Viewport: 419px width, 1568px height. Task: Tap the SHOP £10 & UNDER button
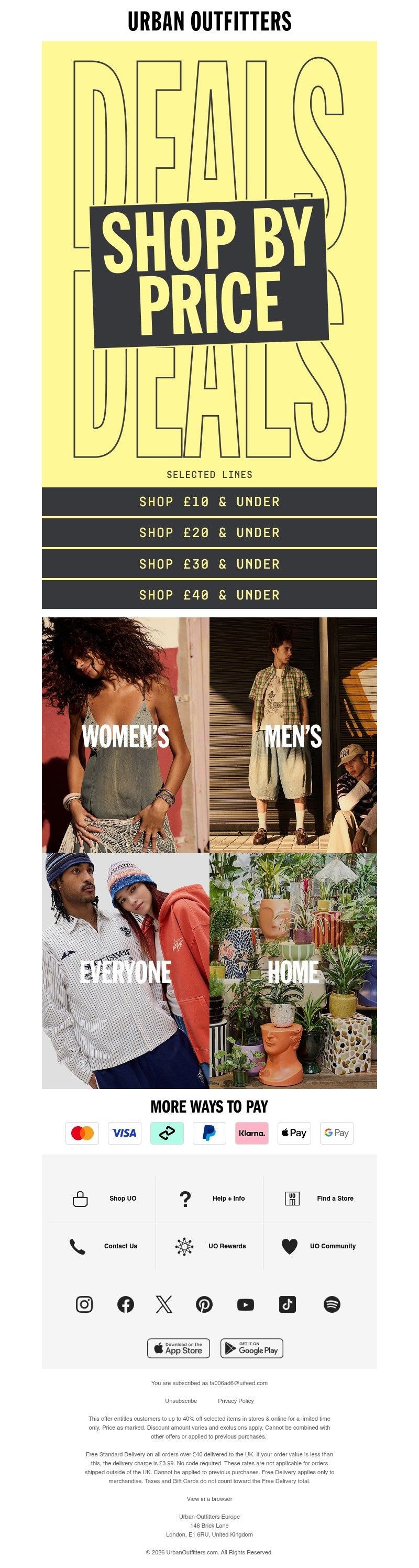point(209,502)
